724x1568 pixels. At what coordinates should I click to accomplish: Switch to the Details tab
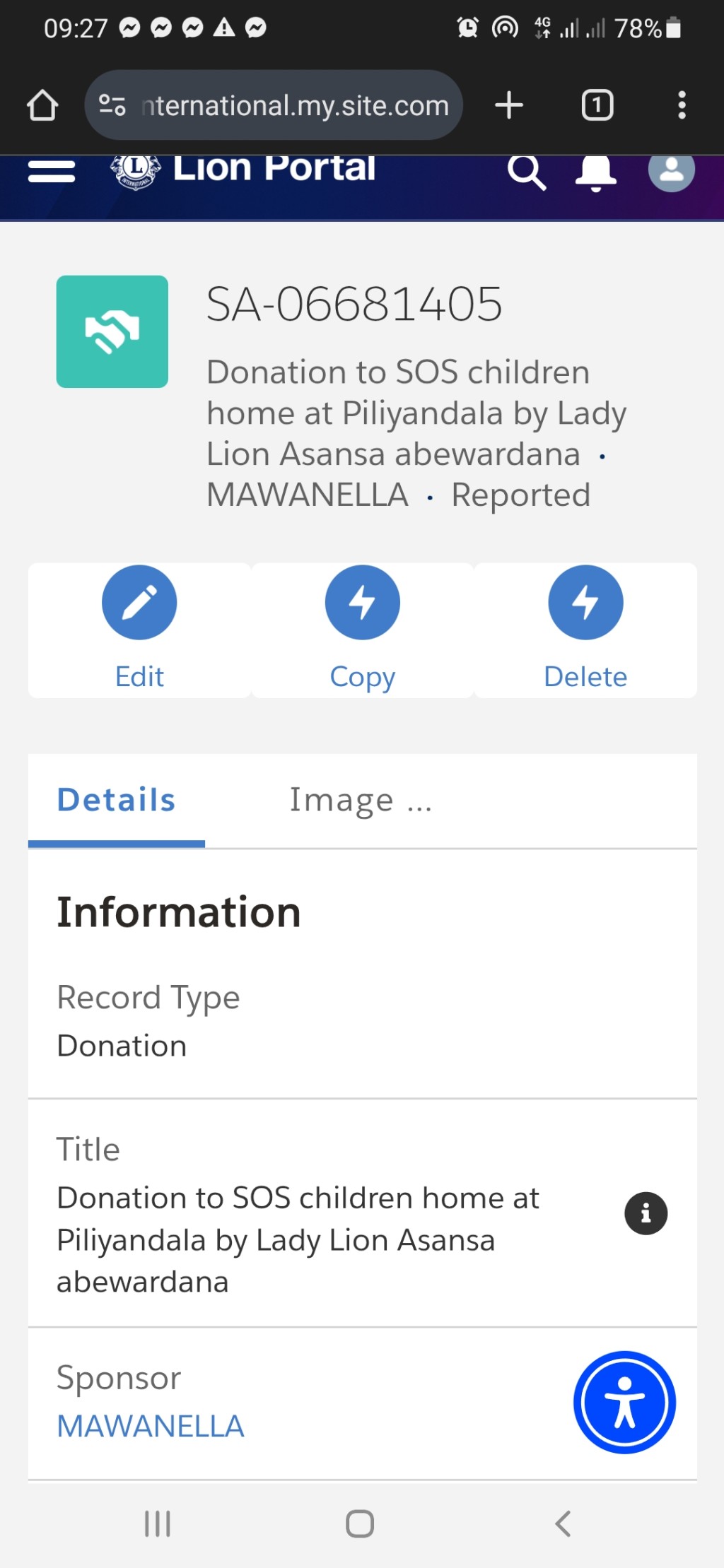pyautogui.click(x=117, y=801)
